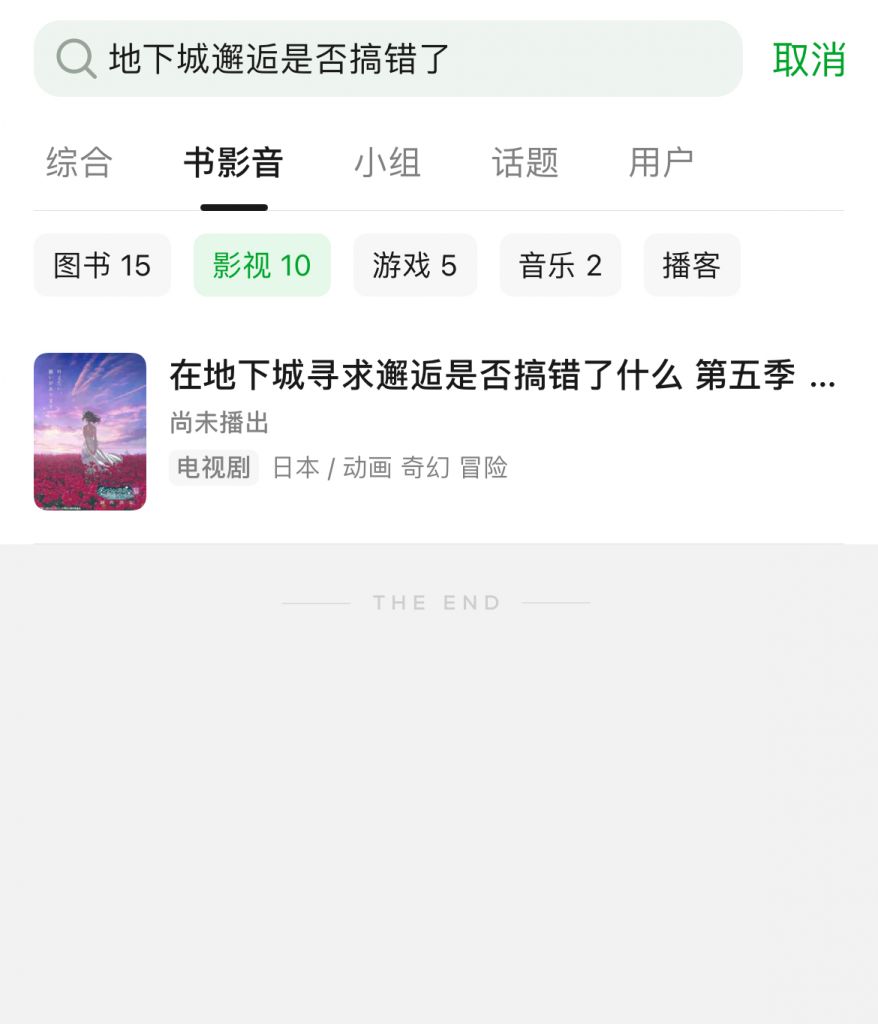Viewport: 878px width, 1024px height.
Task: Select the 影视 10 filter chip
Action: (x=262, y=265)
